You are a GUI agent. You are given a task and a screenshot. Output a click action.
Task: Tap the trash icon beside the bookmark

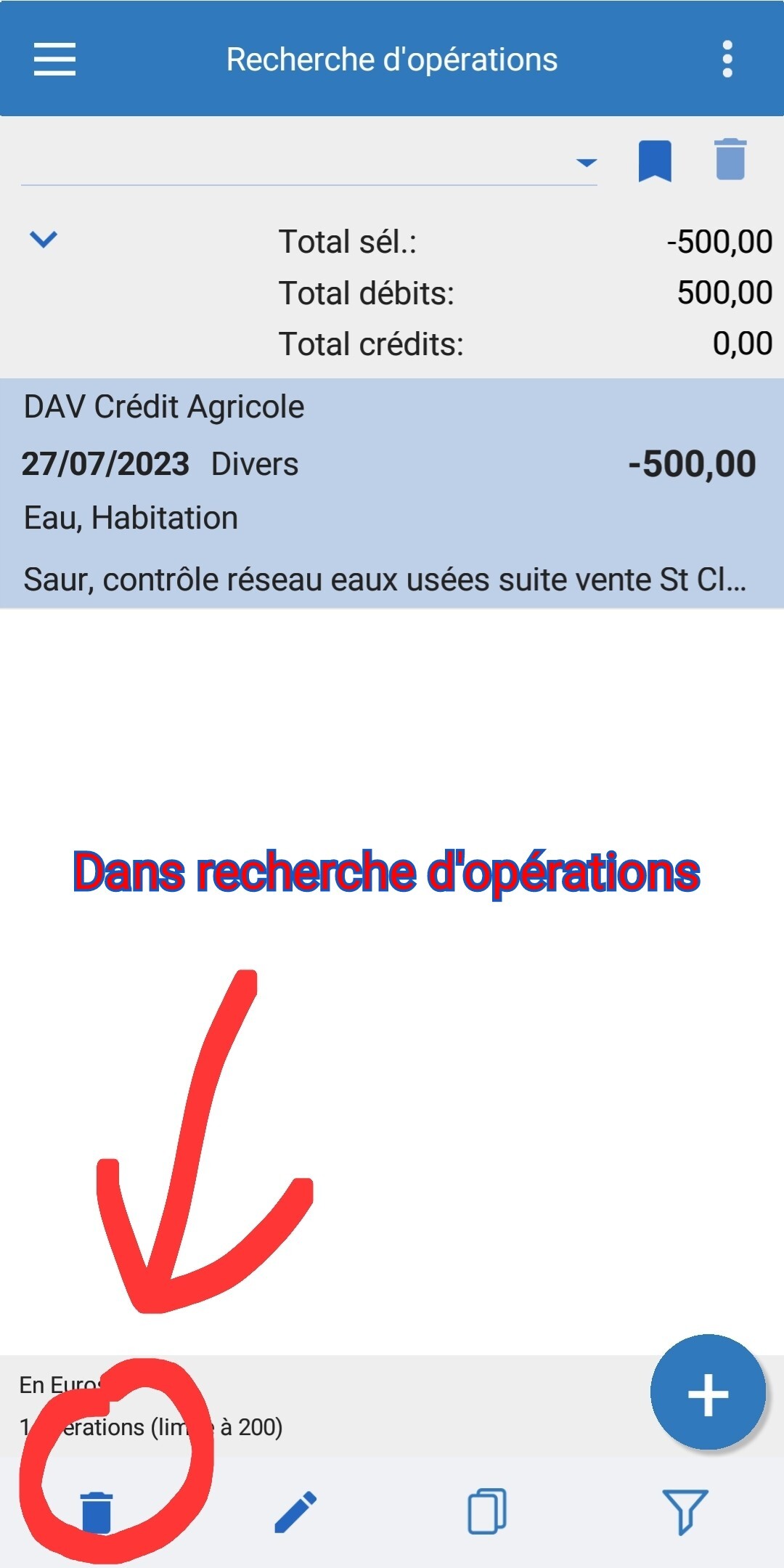click(730, 159)
